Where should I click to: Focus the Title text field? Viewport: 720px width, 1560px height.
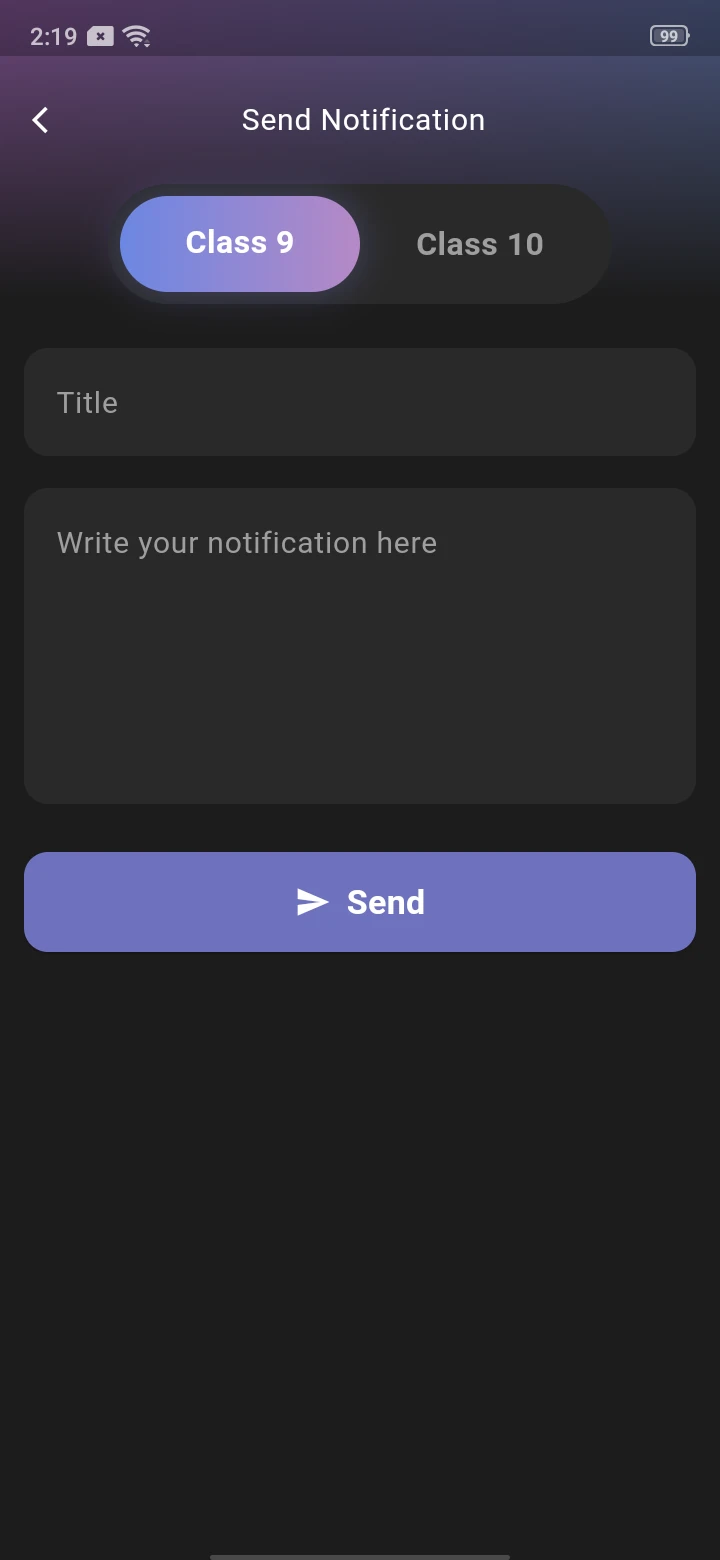(x=360, y=402)
